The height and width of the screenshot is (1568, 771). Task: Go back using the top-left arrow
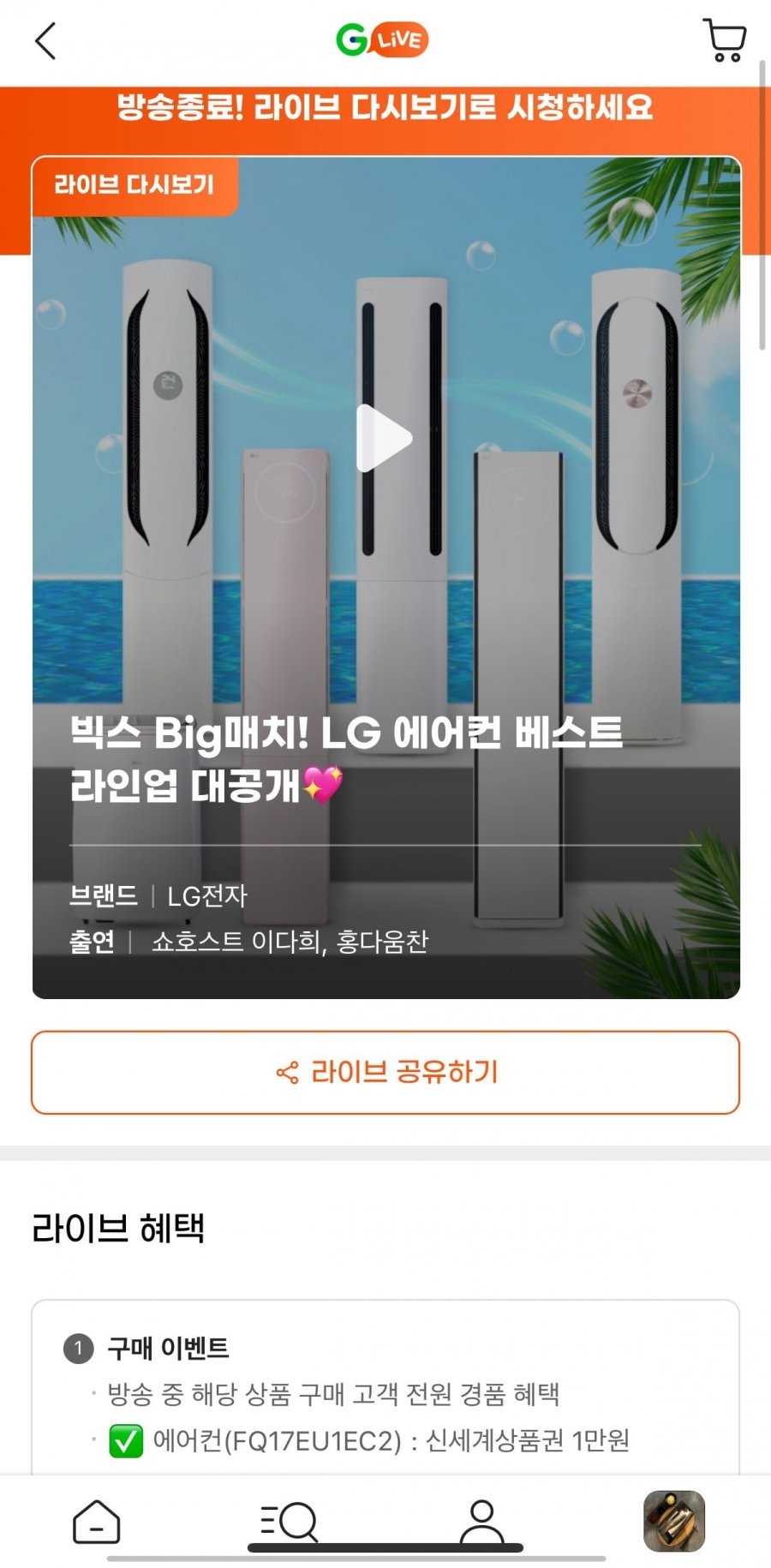[x=45, y=41]
